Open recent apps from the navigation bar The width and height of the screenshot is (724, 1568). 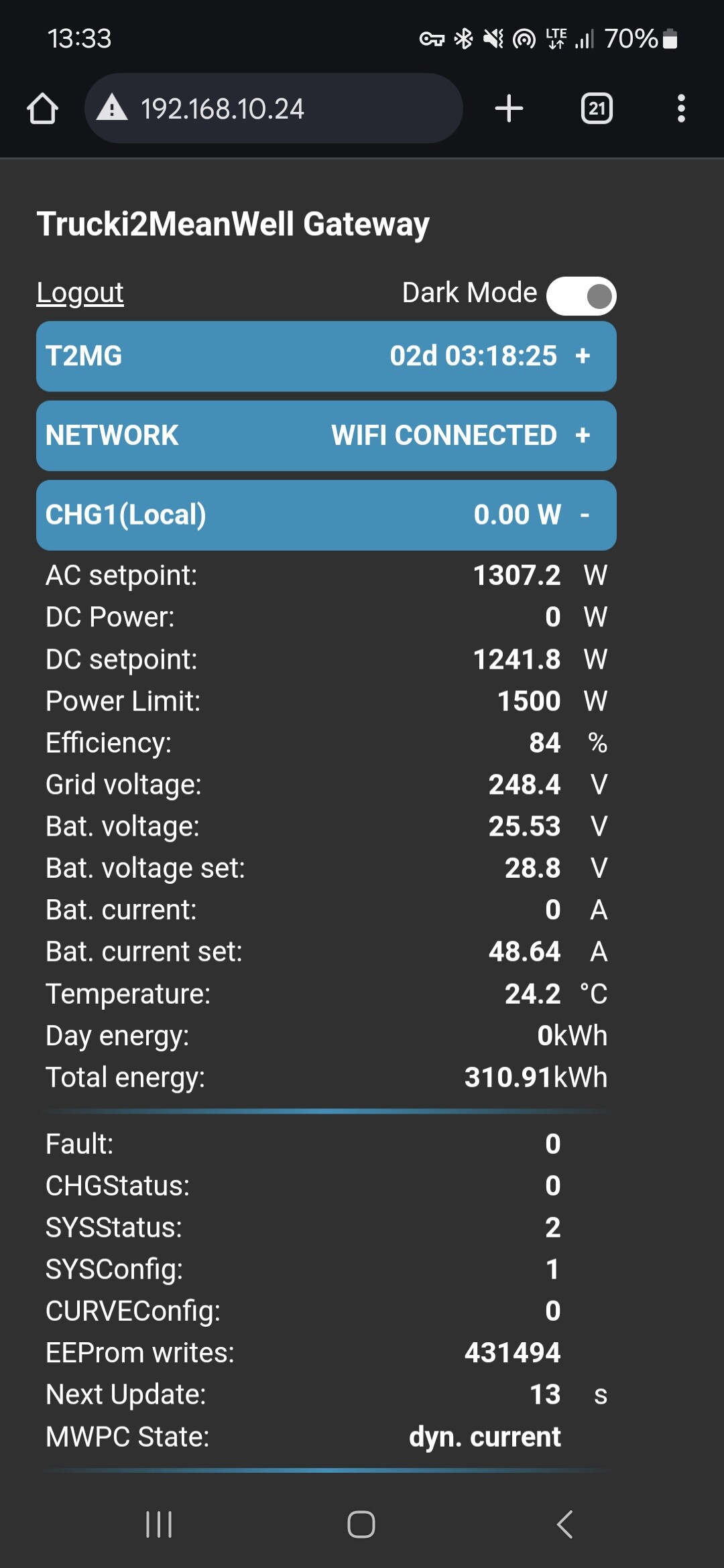(159, 1524)
